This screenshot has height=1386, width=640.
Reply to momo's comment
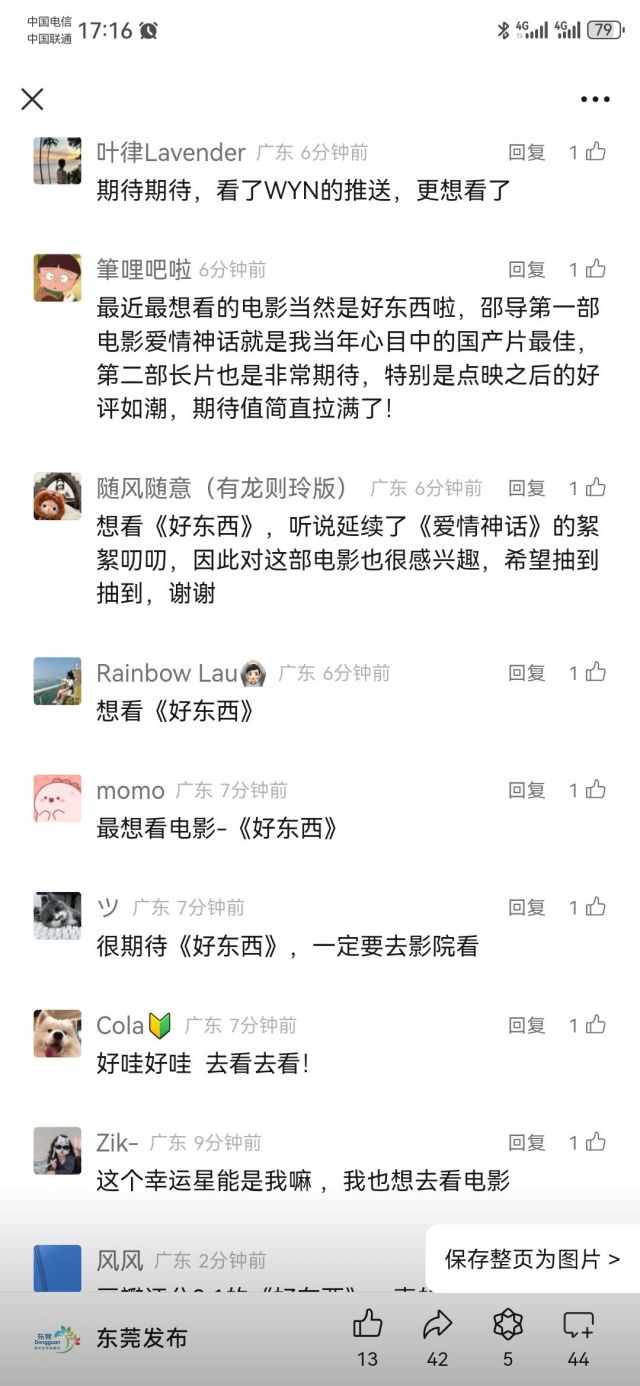[527, 790]
